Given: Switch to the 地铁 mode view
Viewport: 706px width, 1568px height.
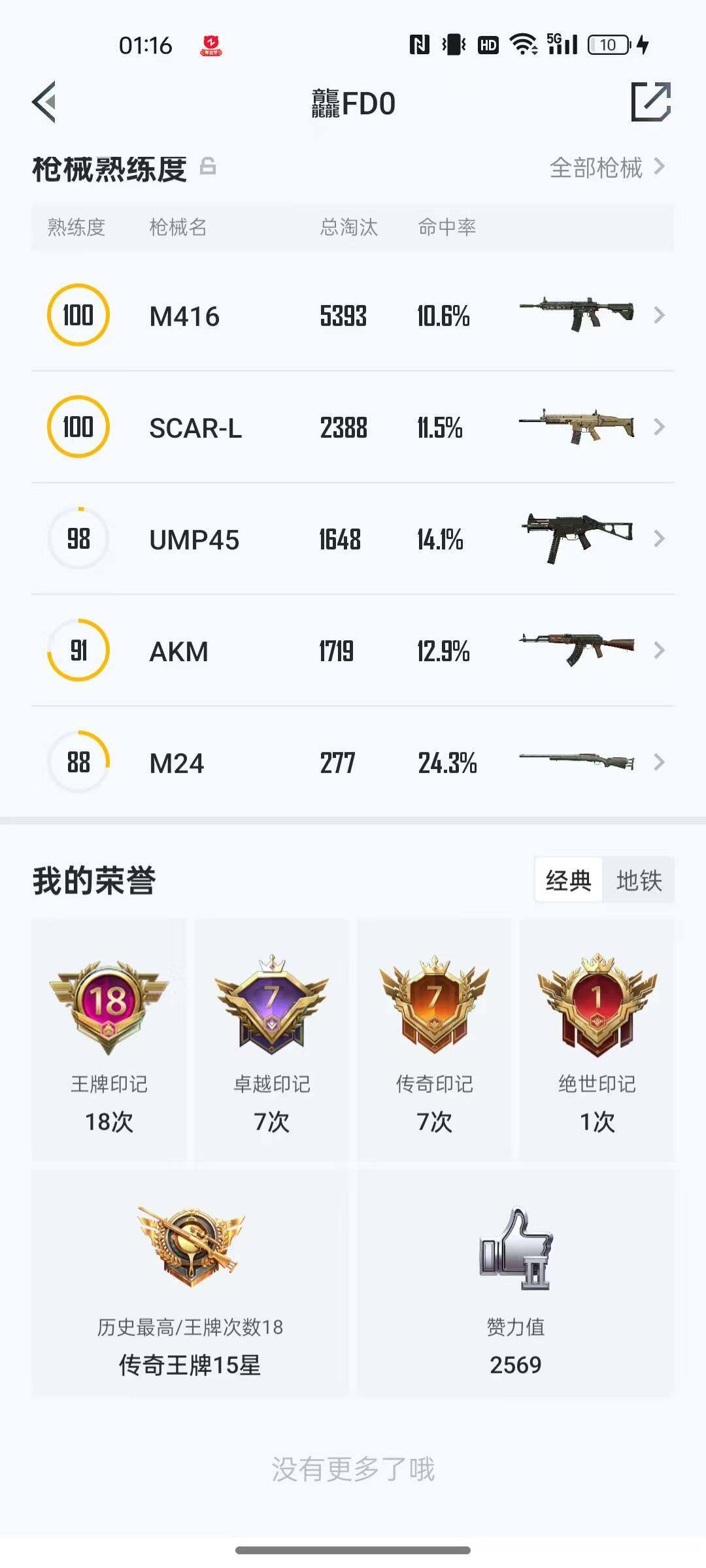Looking at the screenshot, I should [x=639, y=880].
